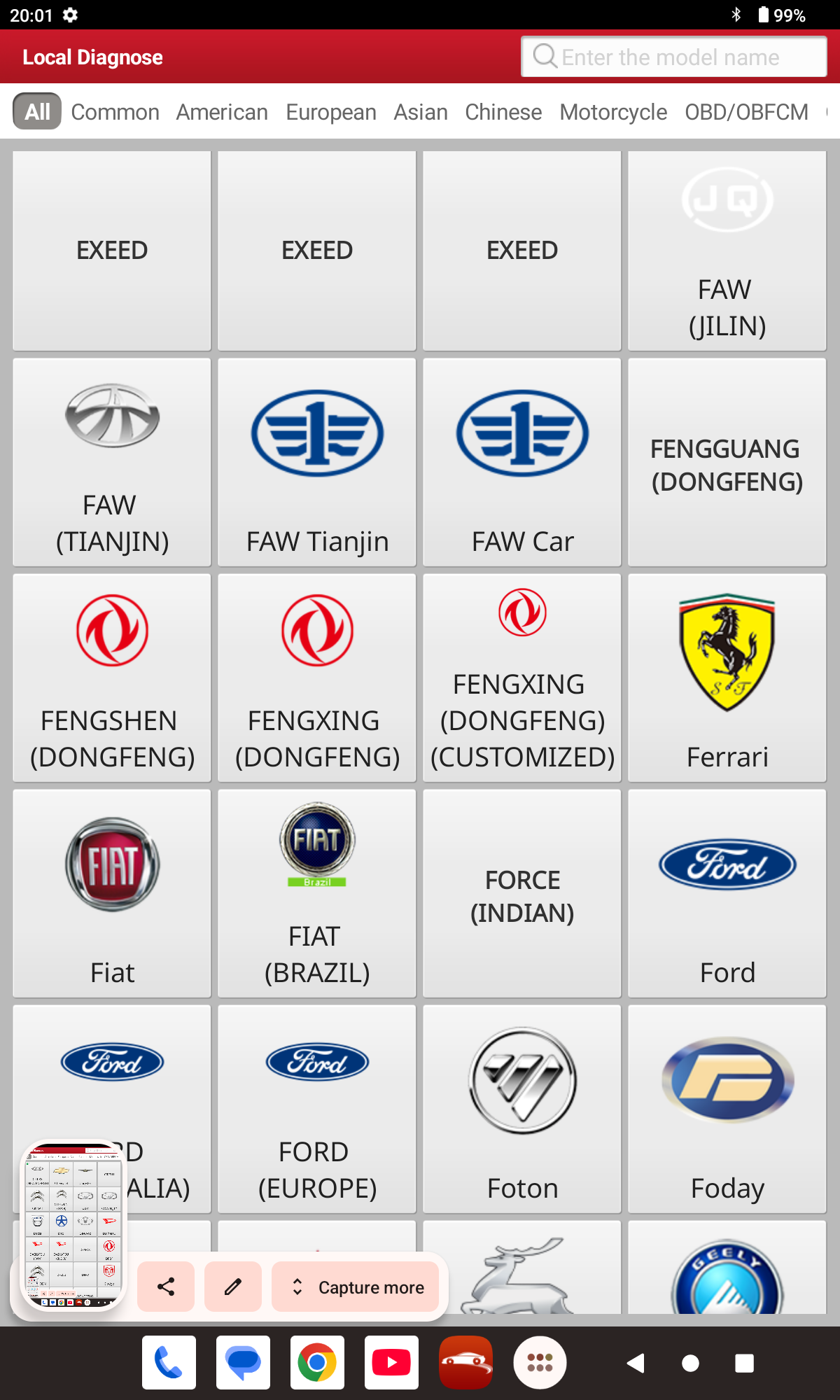Switch to the American tab

coord(222,112)
